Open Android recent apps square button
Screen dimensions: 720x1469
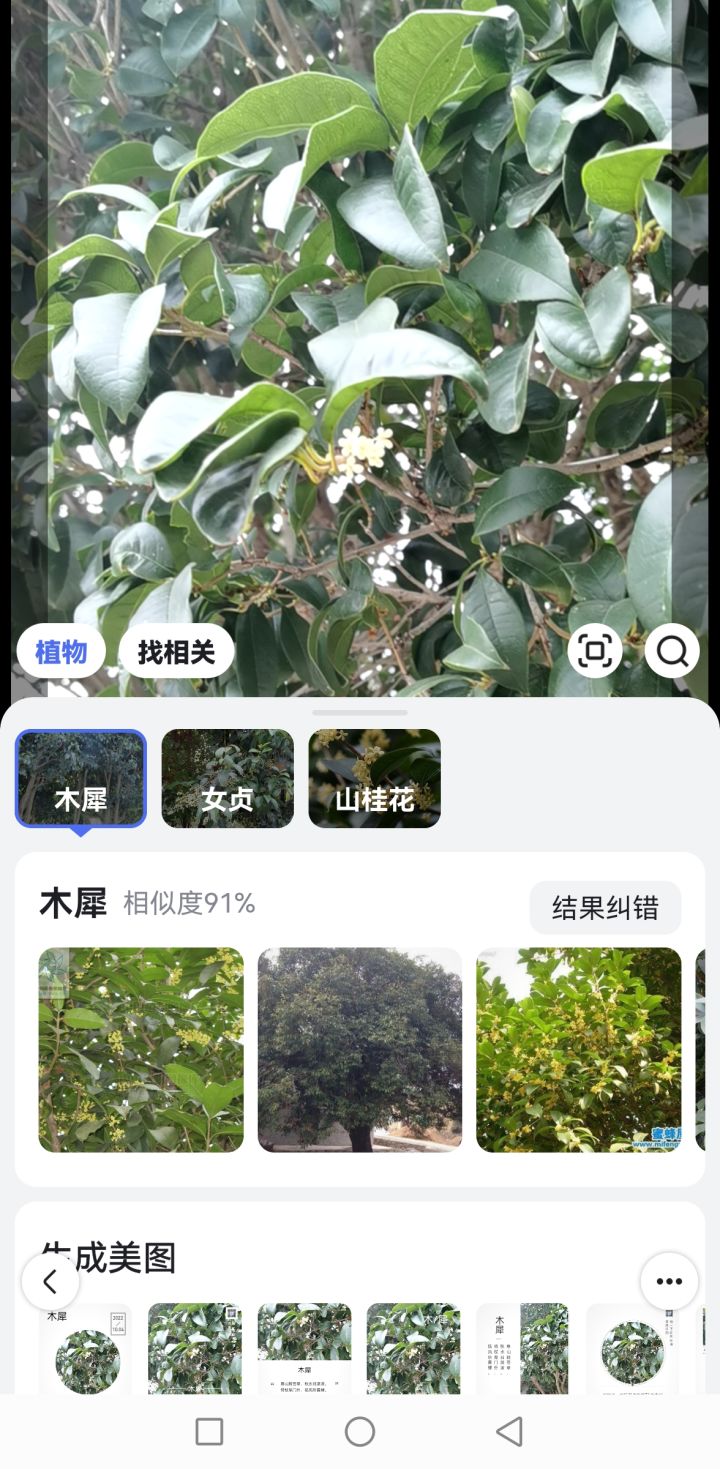point(208,1432)
